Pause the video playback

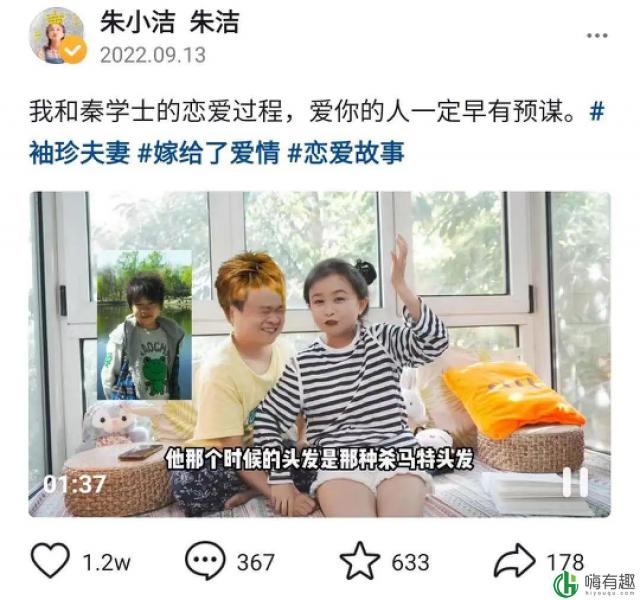575,483
